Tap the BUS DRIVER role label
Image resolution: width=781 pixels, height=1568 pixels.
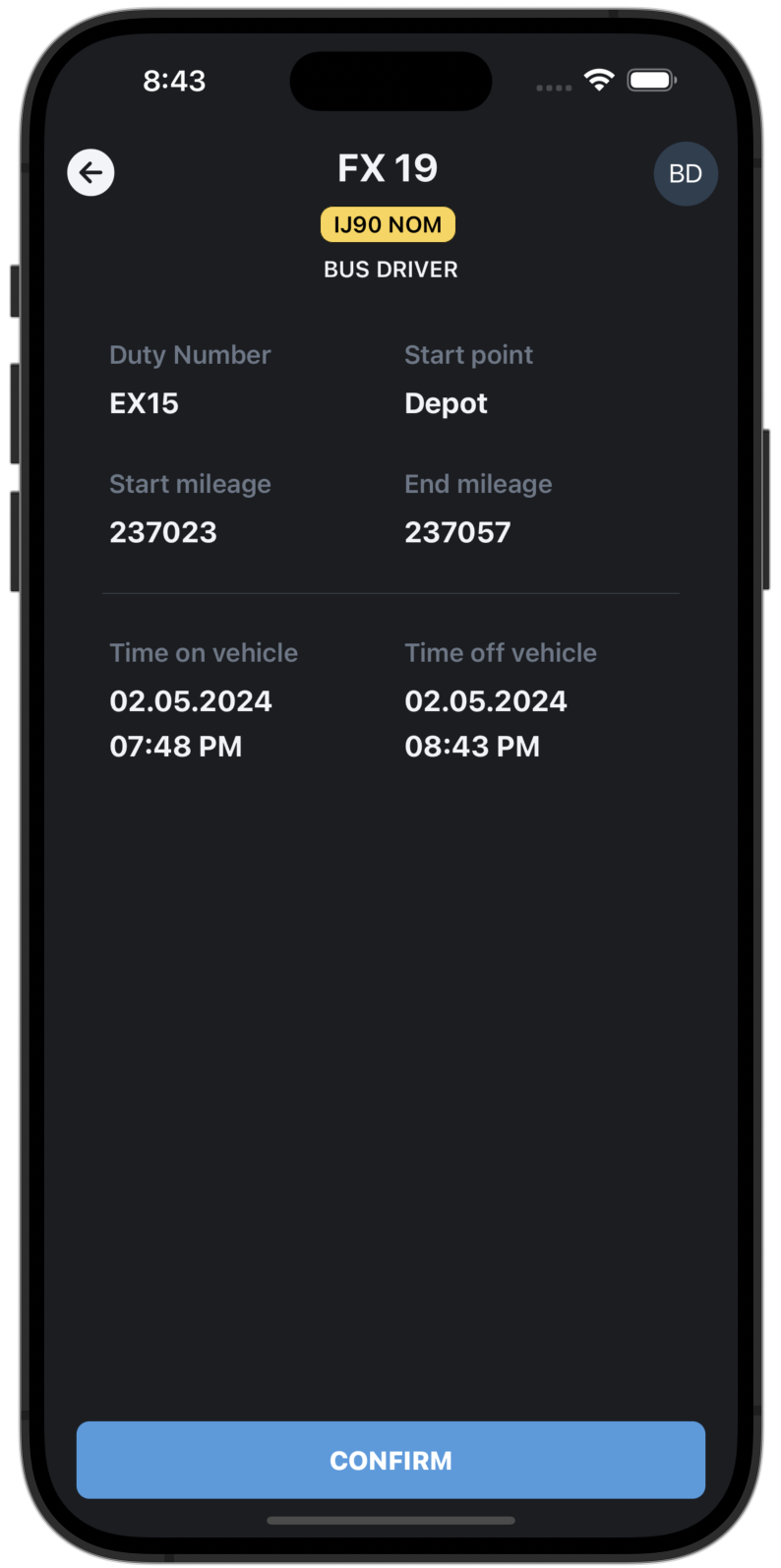tap(390, 269)
